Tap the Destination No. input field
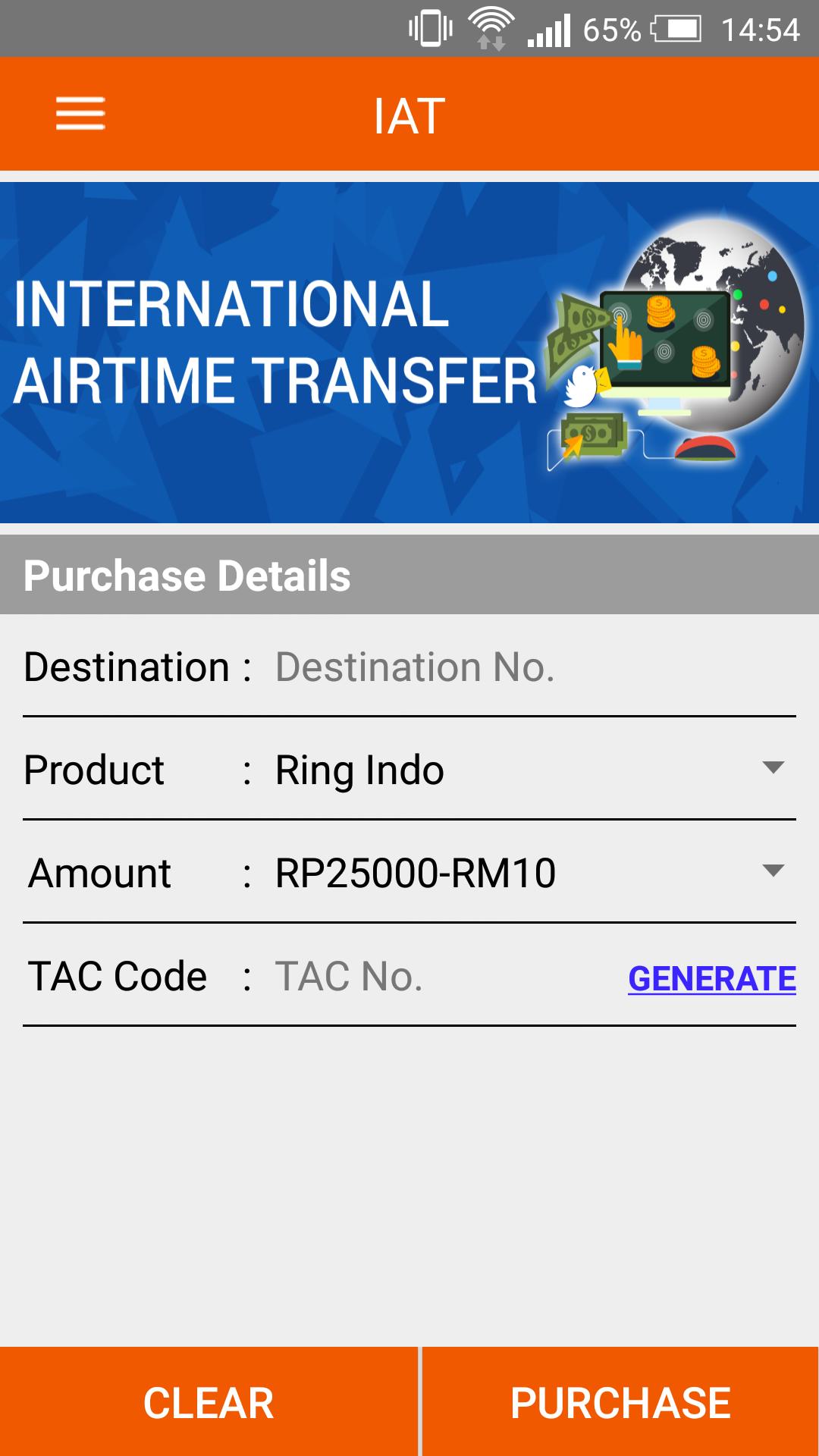Viewport: 819px width, 1456px height. [531, 667]
